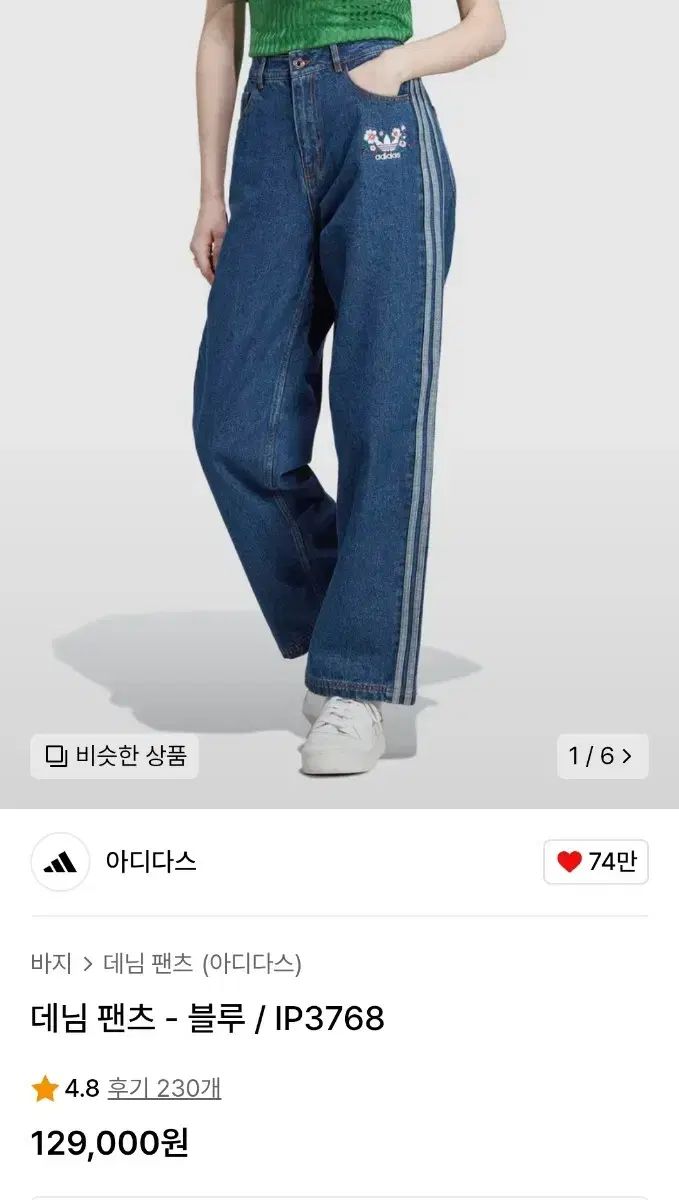
Task: Go to the 바지 category breadcrumb
Action: (51, 964)
